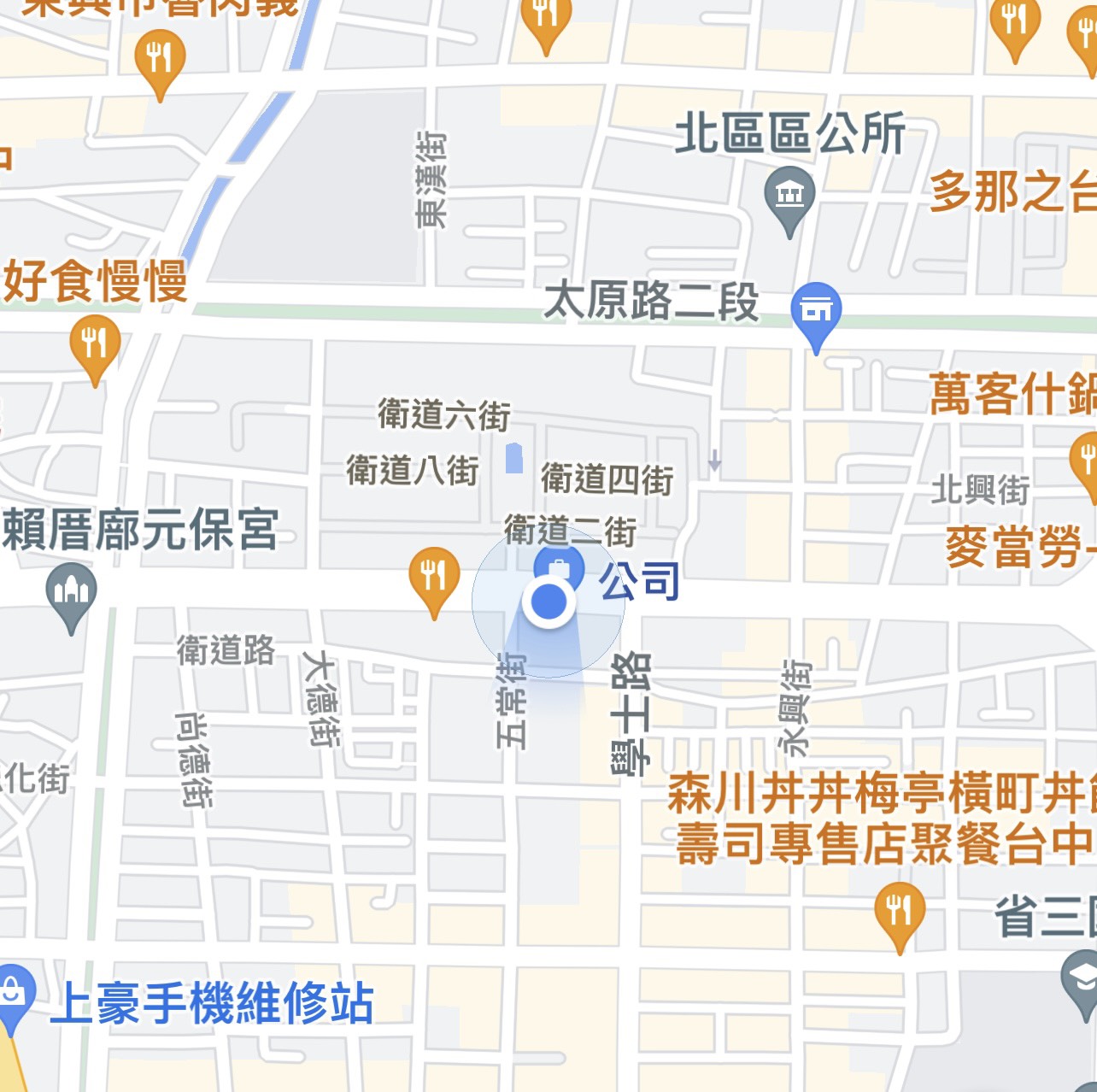Open the 太原路二段 station pin

[816, 311]
